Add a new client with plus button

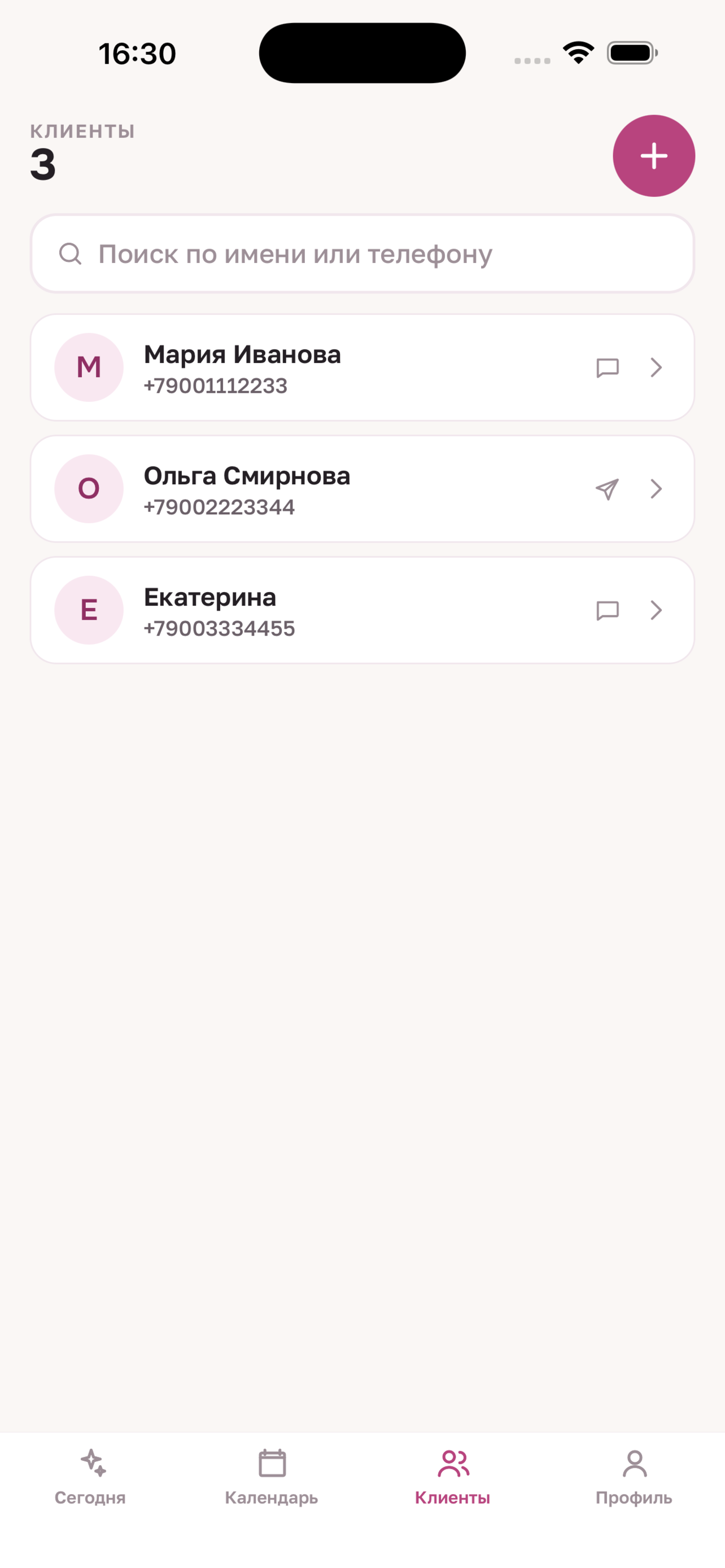[x=653, y=156]
